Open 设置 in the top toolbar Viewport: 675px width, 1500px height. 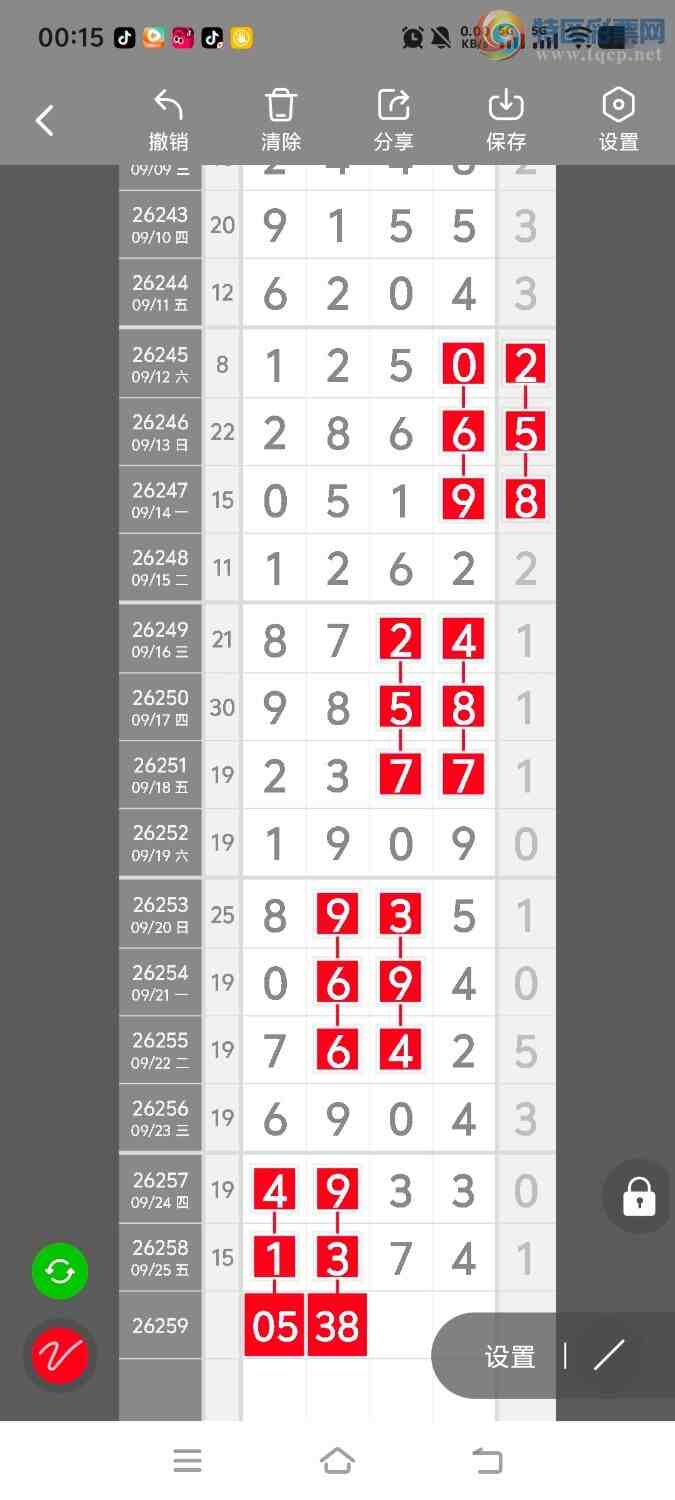618,121
